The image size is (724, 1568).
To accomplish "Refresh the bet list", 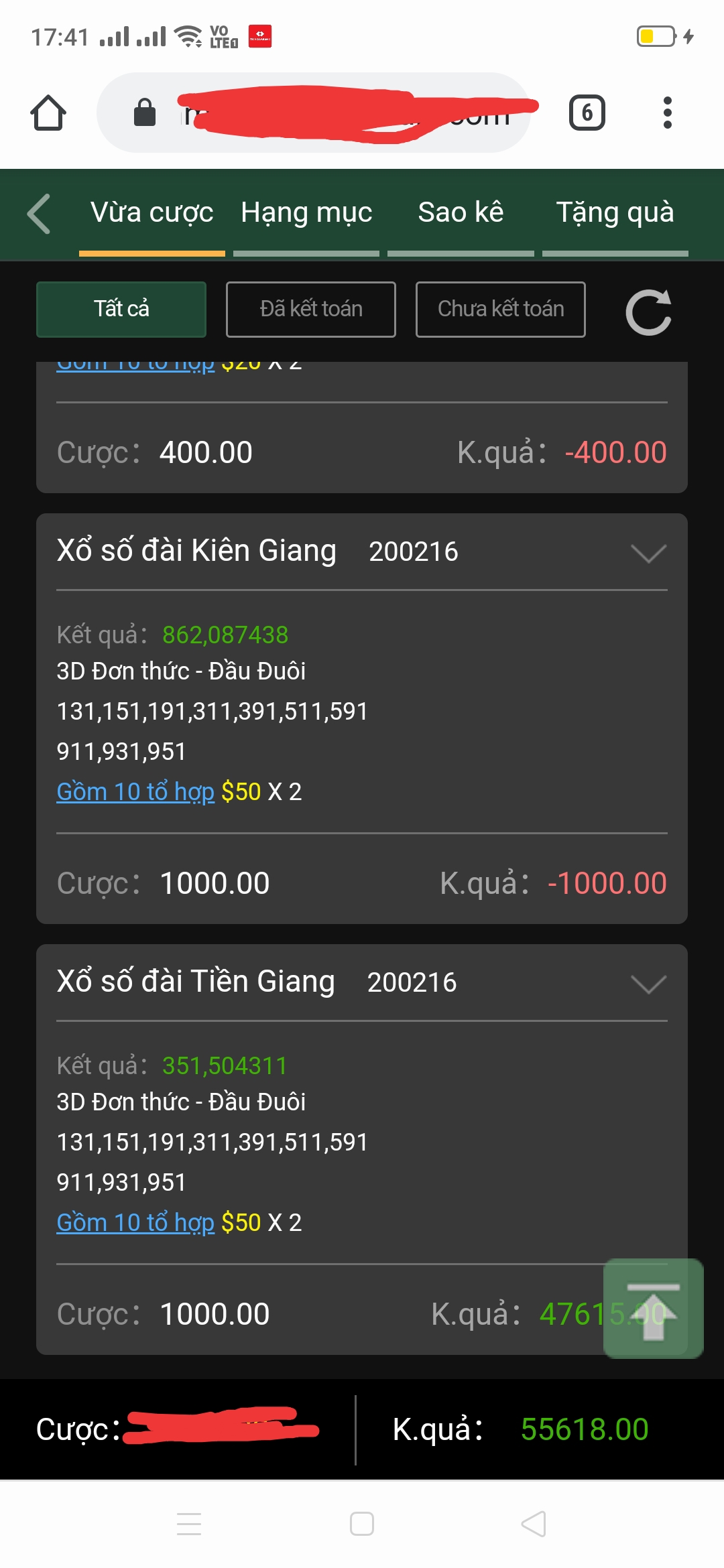I will (x=648, y=312).
